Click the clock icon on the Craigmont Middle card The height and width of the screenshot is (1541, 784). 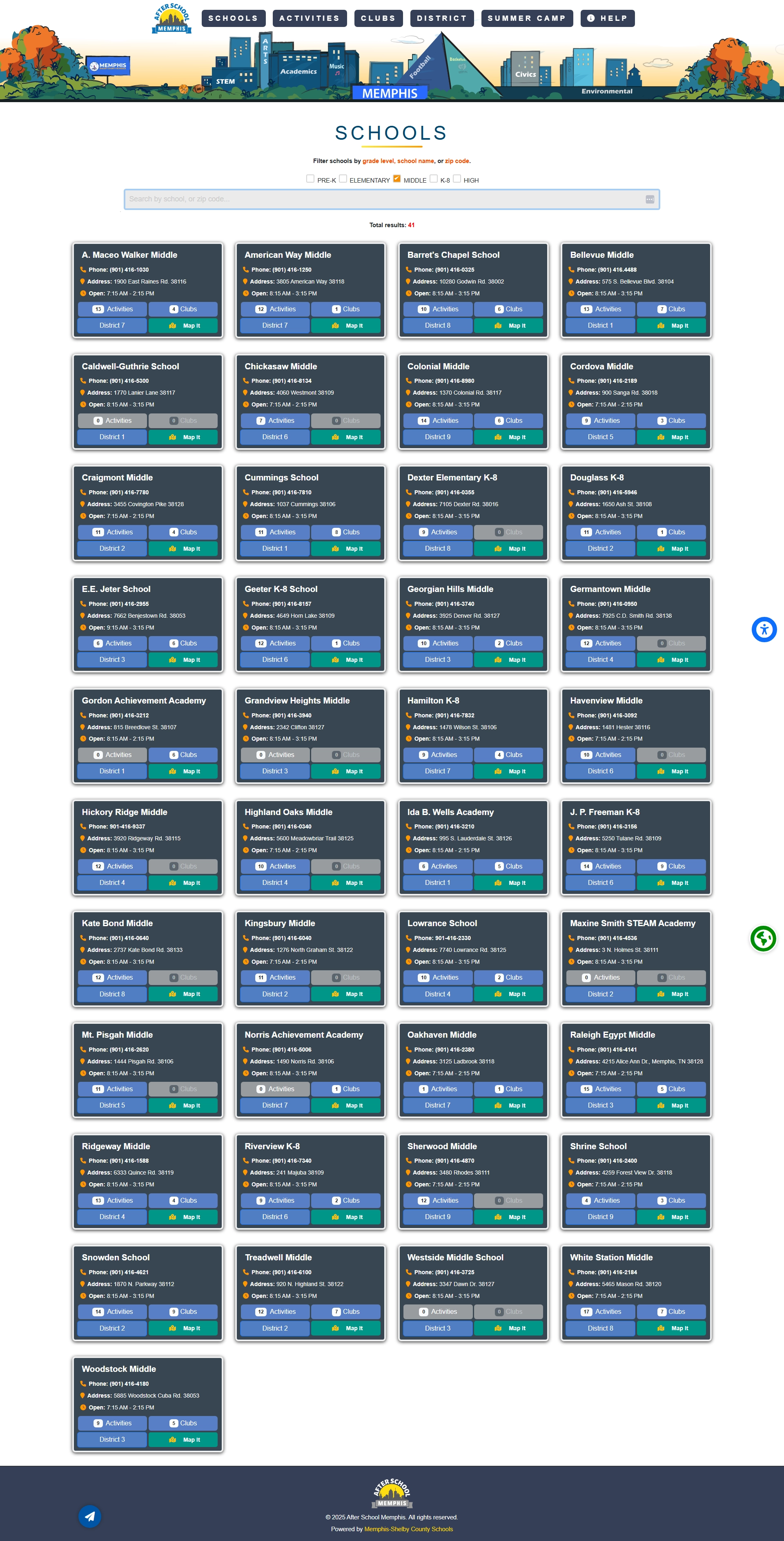pos(84,516)
